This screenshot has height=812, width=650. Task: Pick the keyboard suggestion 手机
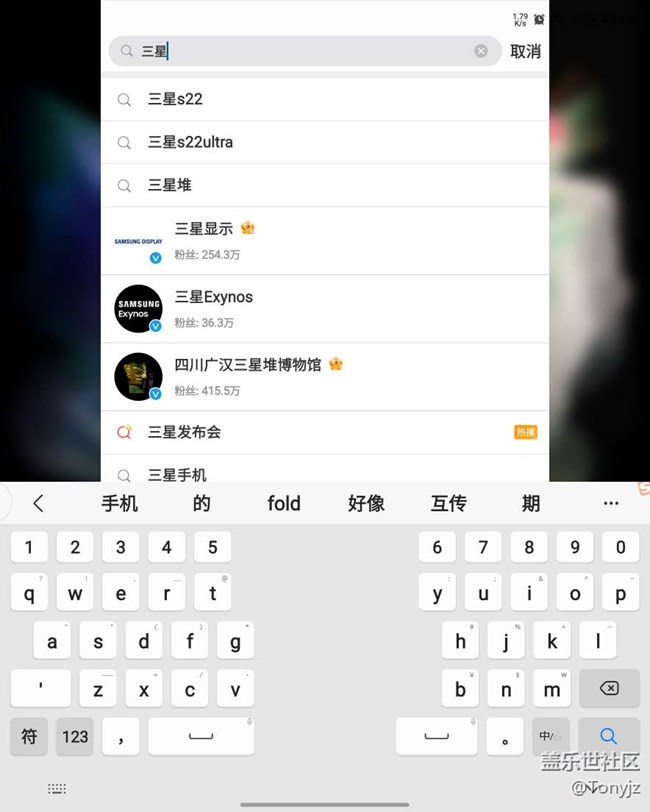point(120,503)
